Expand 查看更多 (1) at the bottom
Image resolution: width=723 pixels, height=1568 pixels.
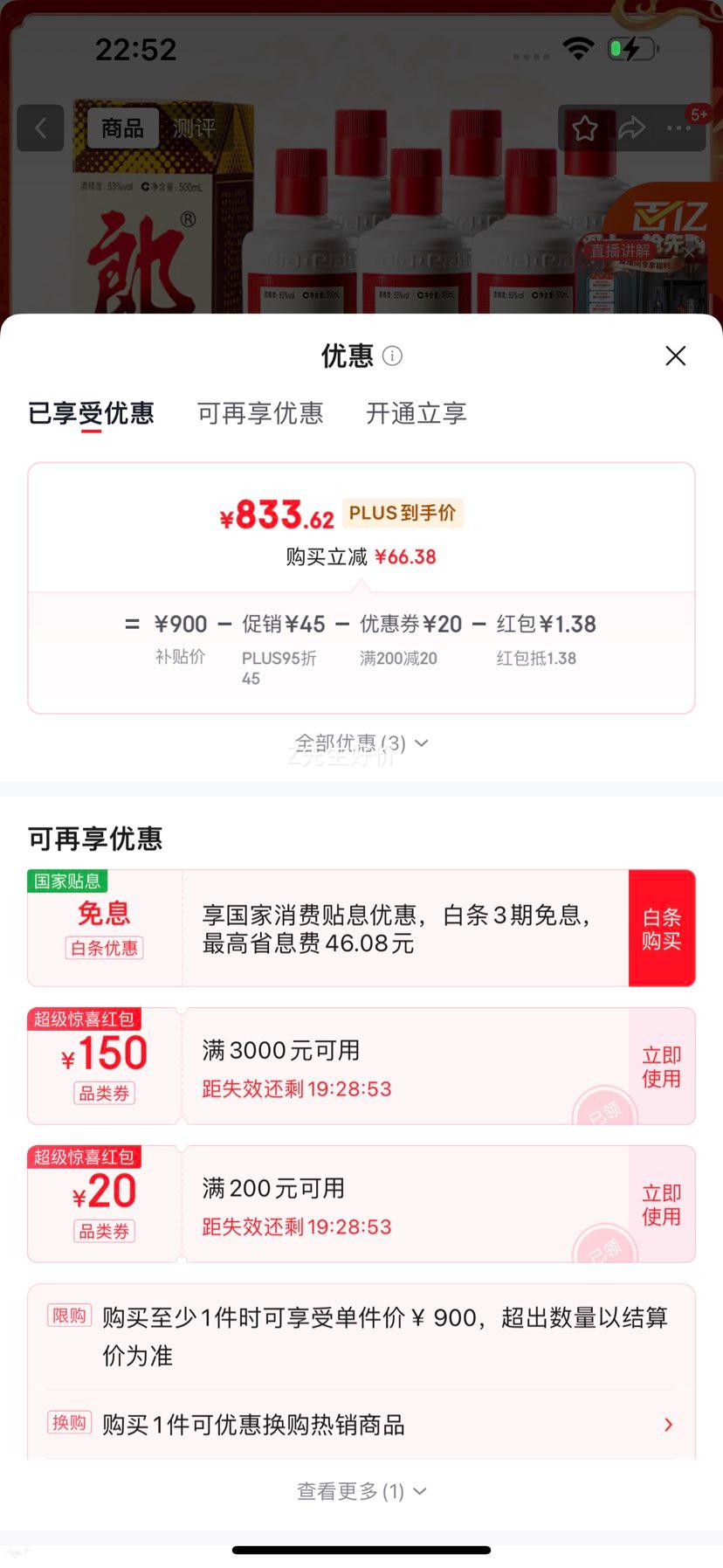tap(361, 1491)
